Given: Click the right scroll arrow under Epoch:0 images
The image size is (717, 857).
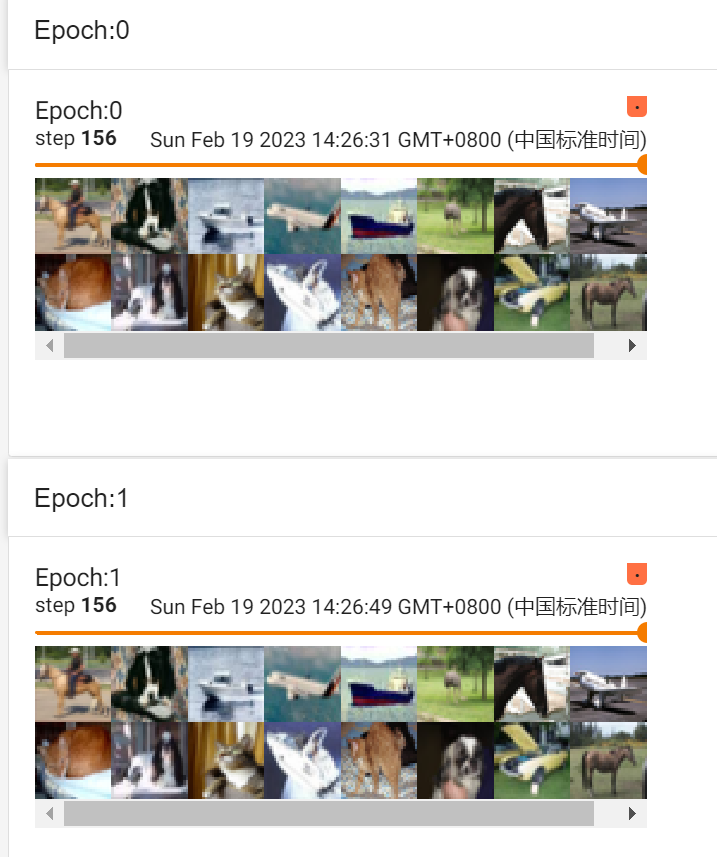Looking at the screenshot, I should (632, 346).
